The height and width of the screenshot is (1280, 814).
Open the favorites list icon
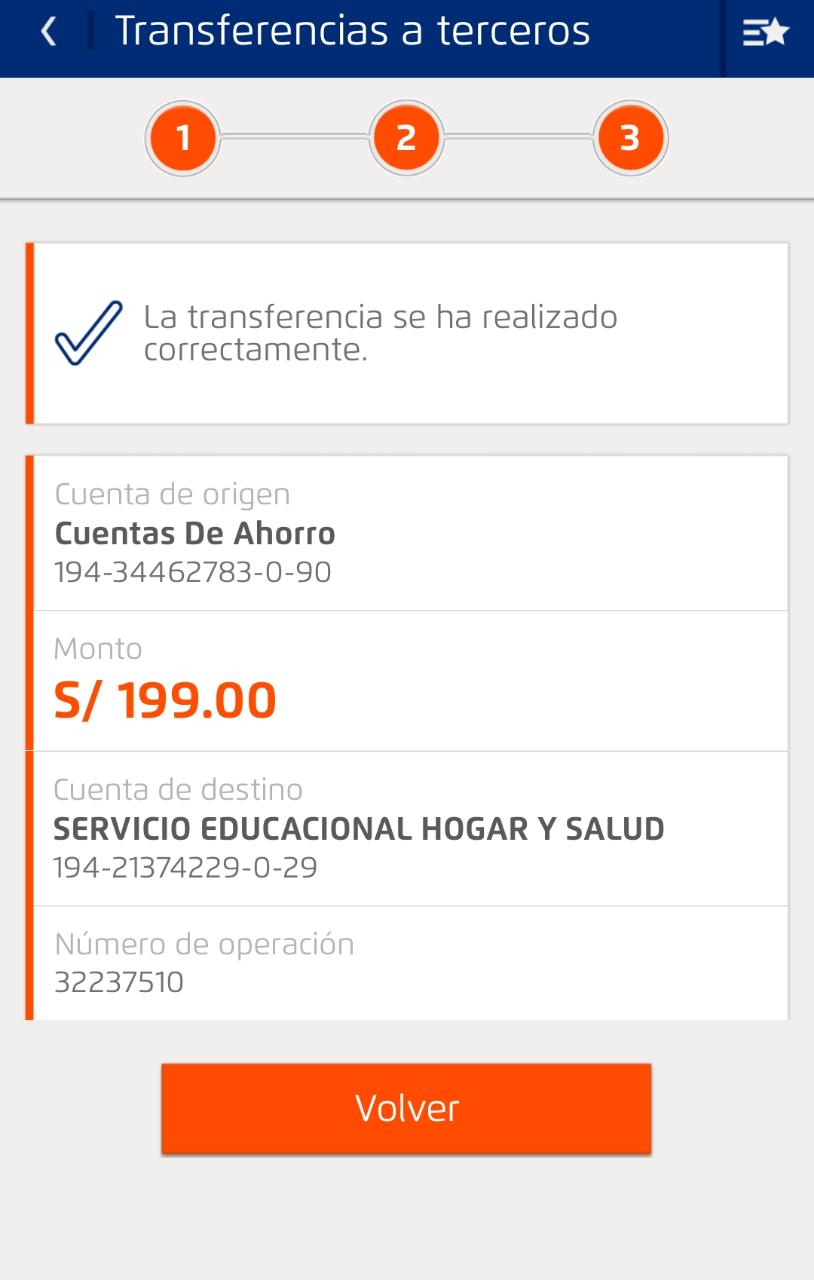click(766, 33)
